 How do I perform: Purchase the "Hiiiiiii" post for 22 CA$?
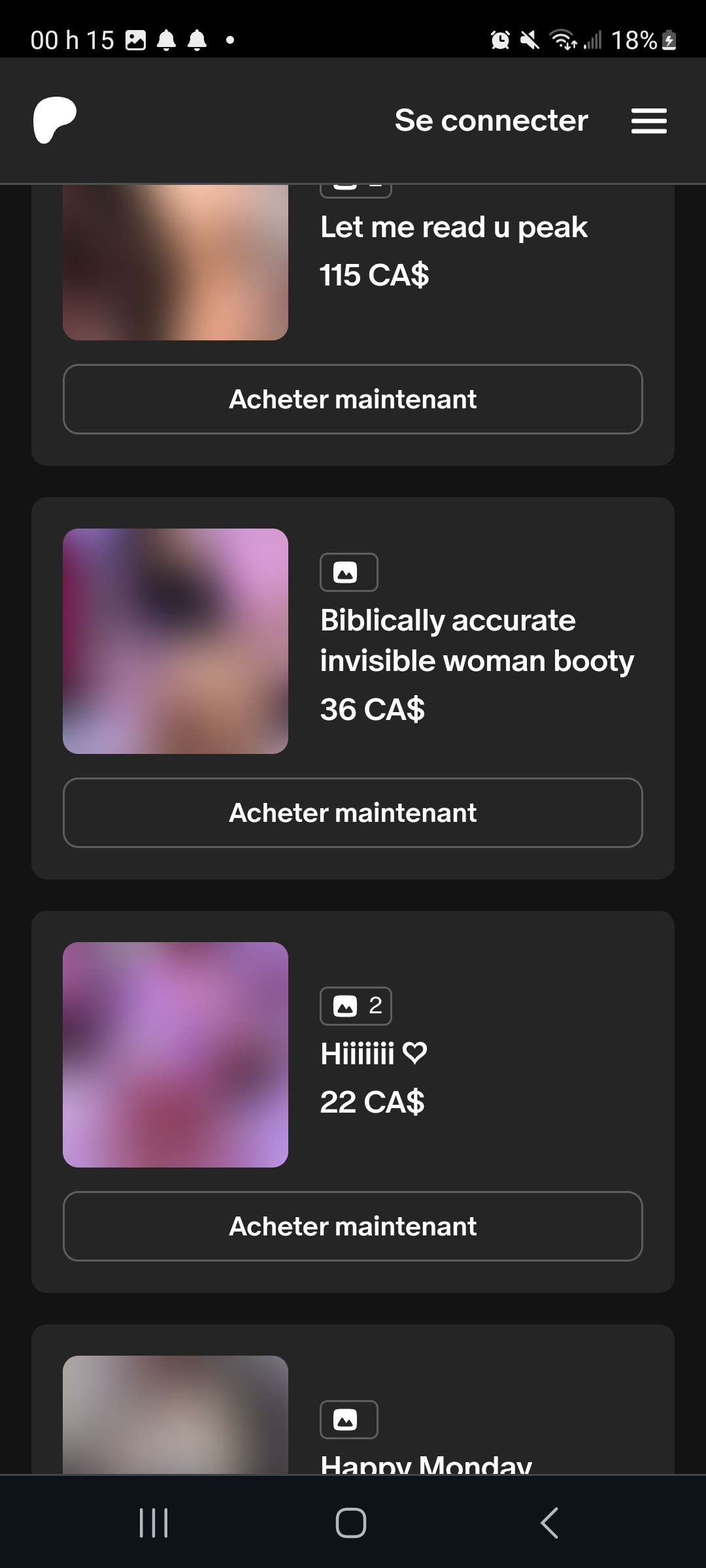click(x=353, y=1226)
